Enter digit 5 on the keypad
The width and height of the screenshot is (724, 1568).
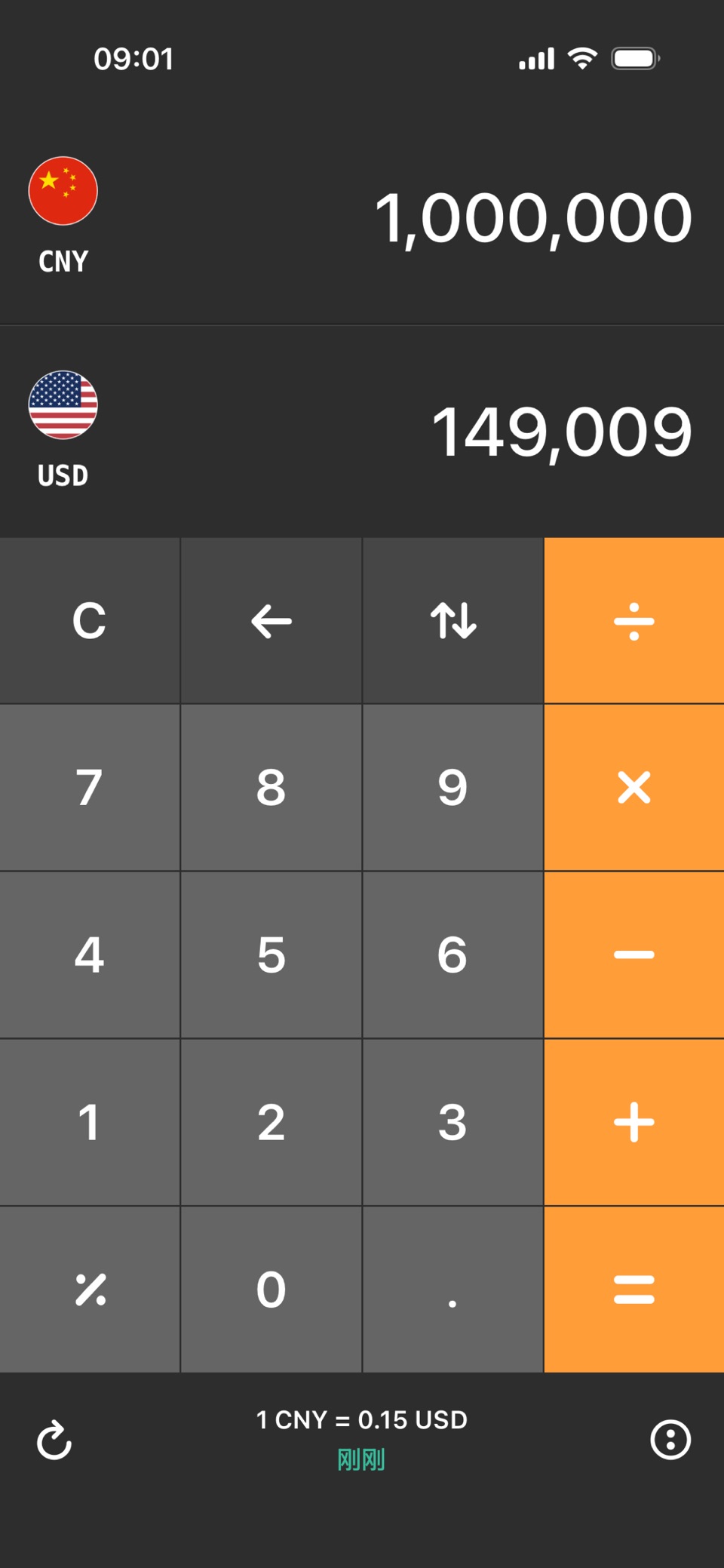point(271,955)
